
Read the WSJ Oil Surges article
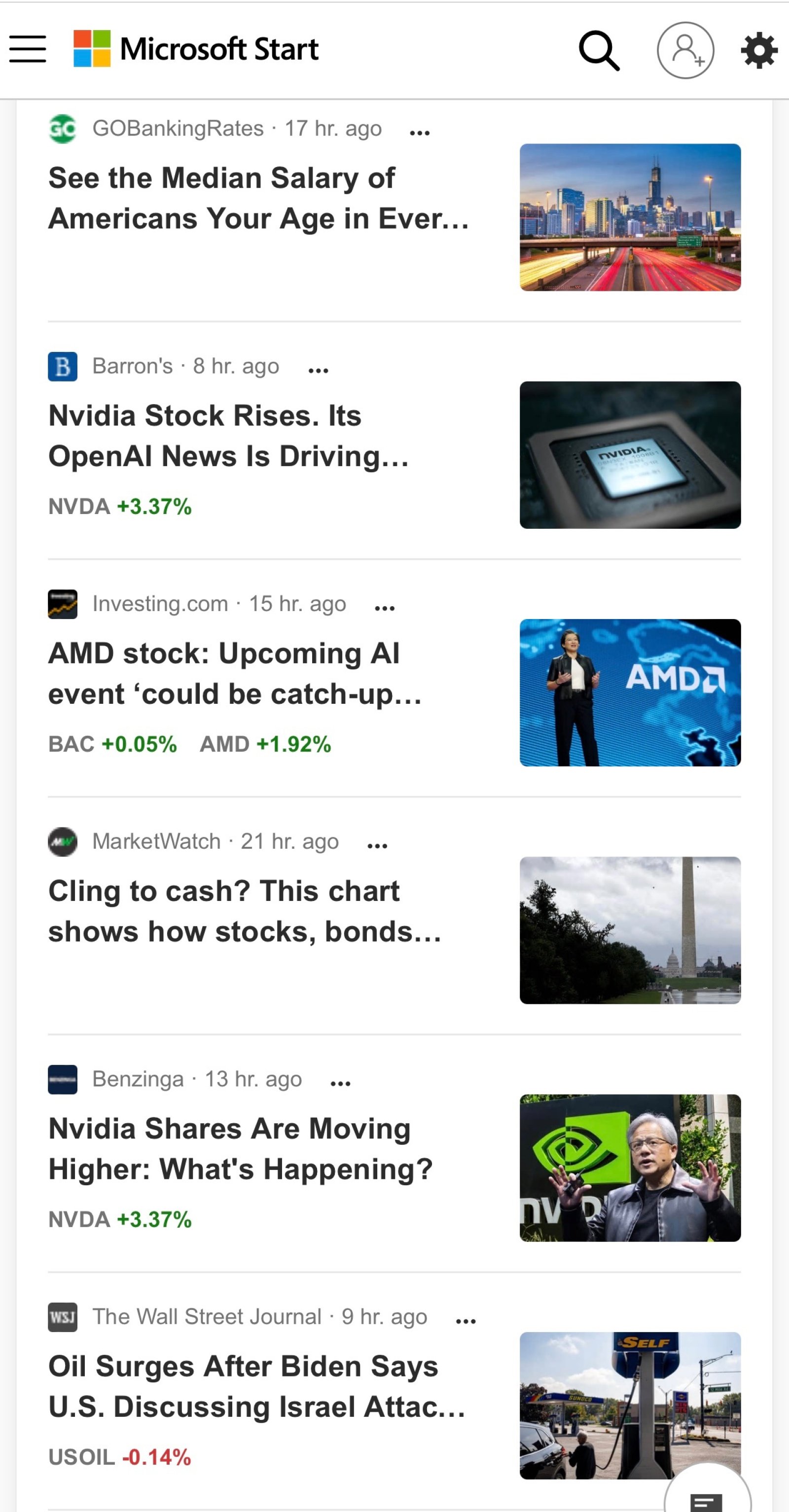257,1387
